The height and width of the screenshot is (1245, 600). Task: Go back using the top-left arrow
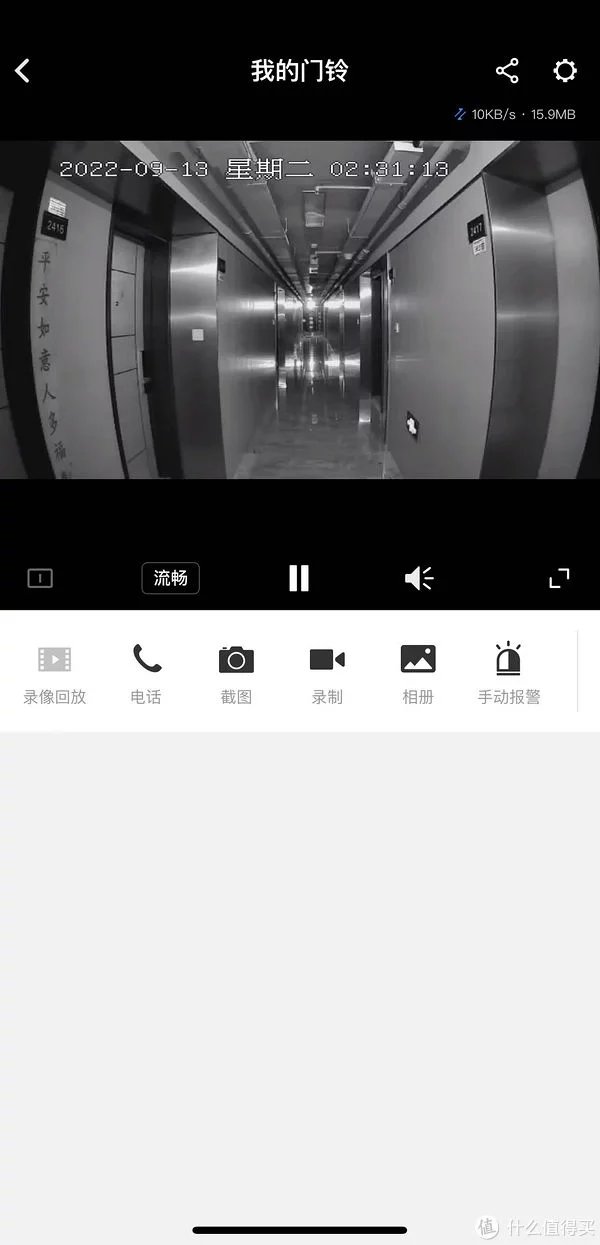click(23, 71)
